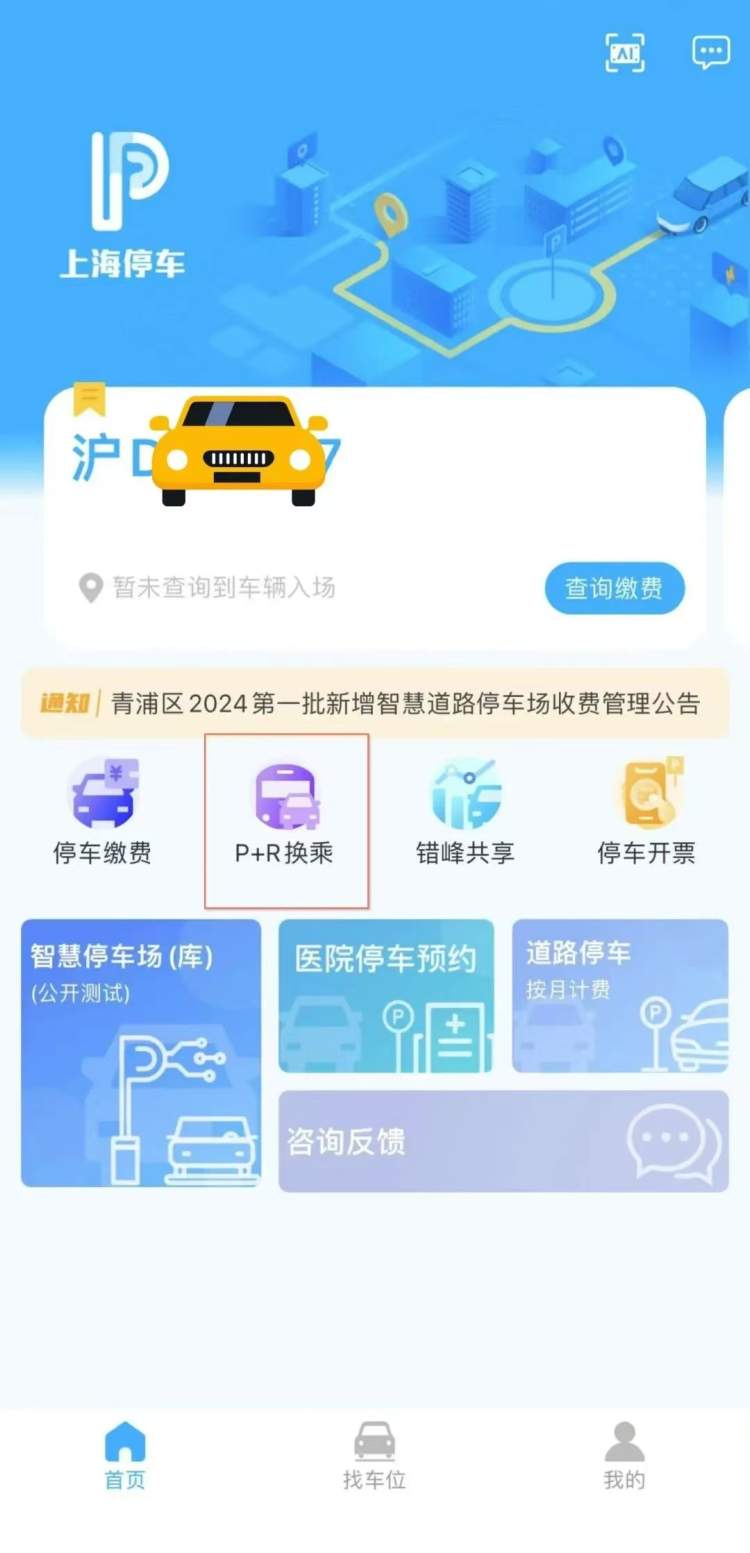Open the messages chat bubble icon
This screenshot has width=750, height=1553.
pyautogui.click(x=711, y=52)
